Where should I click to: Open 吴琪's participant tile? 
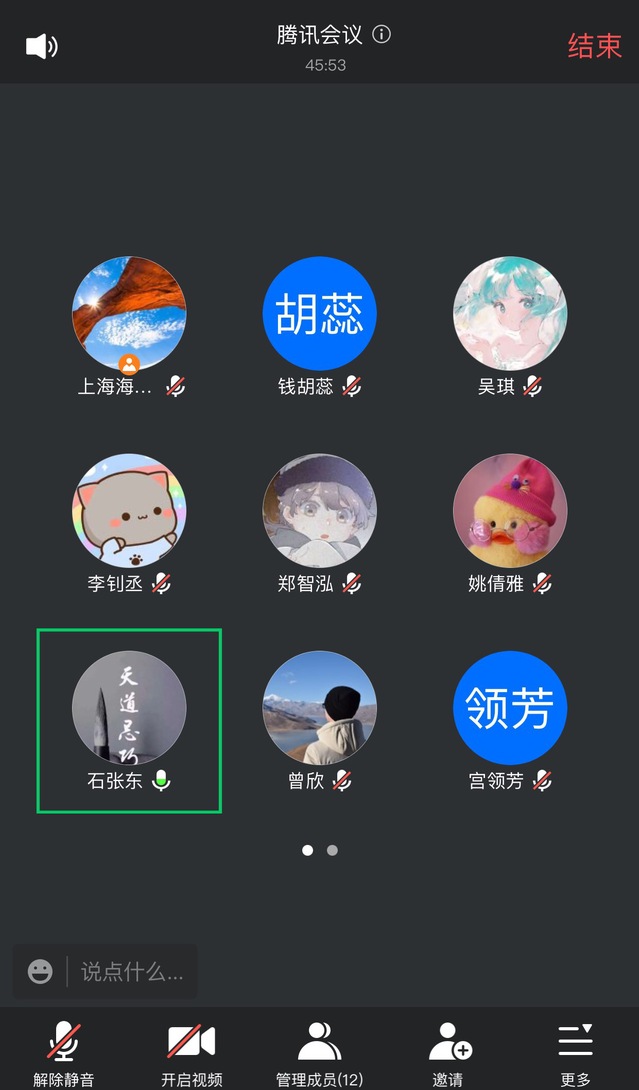510,314
